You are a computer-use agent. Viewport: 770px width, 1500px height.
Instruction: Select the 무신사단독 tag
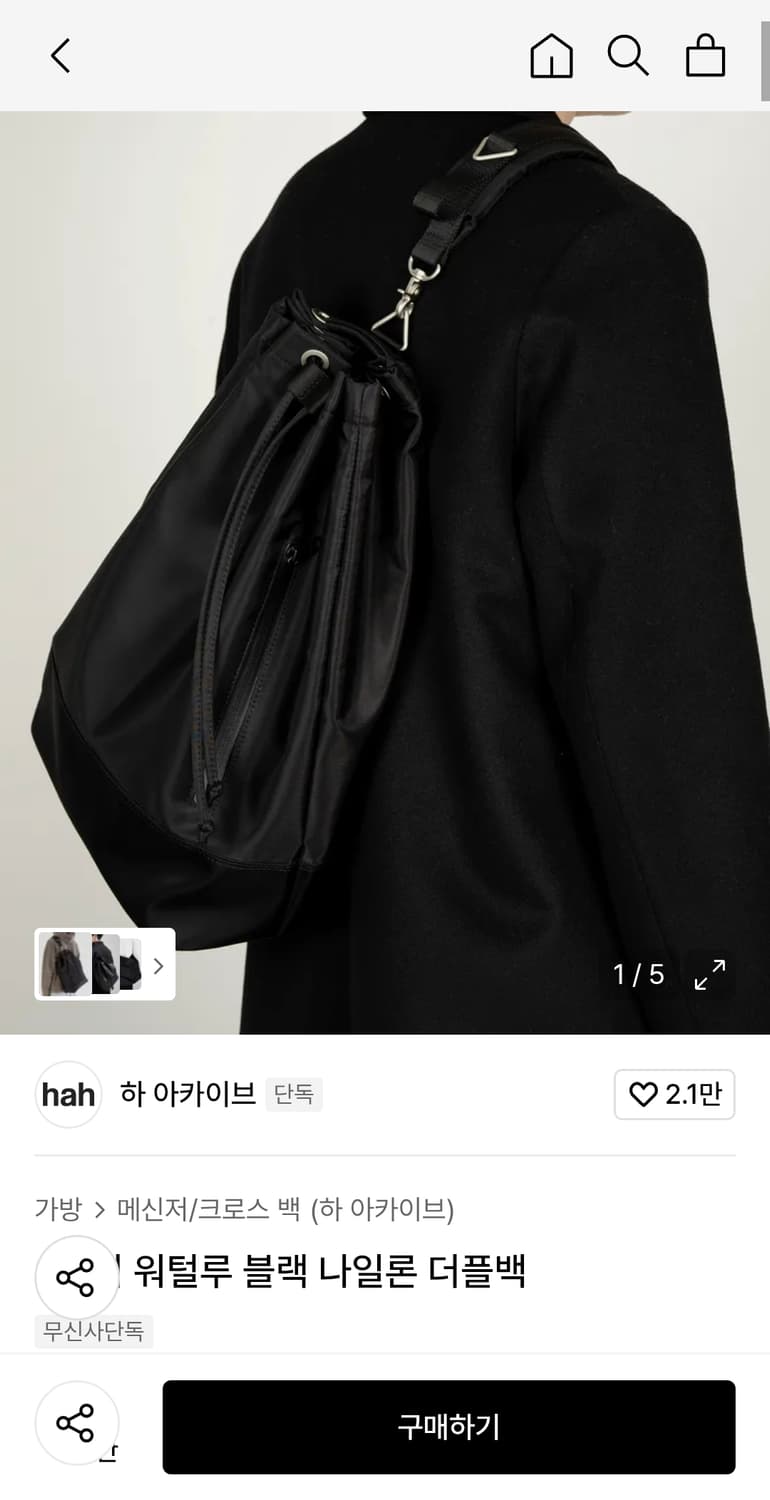pyautogui.click(x=93, y=1331)
